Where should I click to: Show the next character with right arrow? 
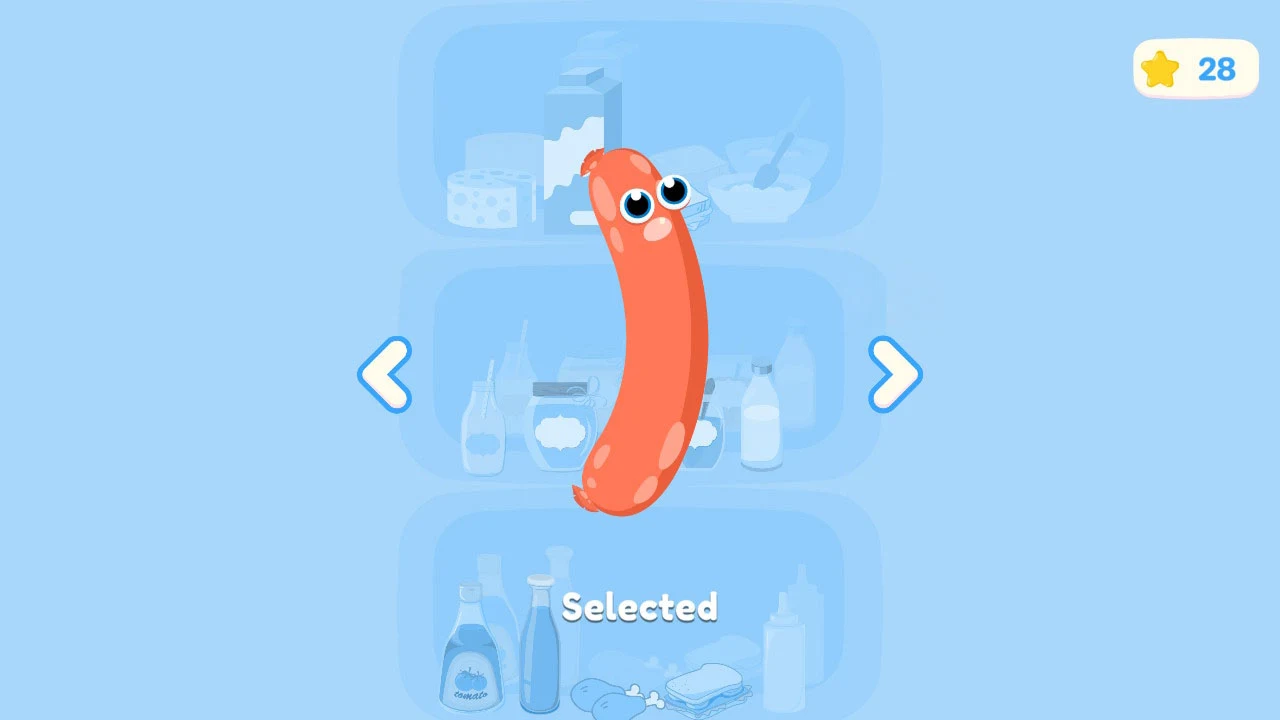[895, 374]
